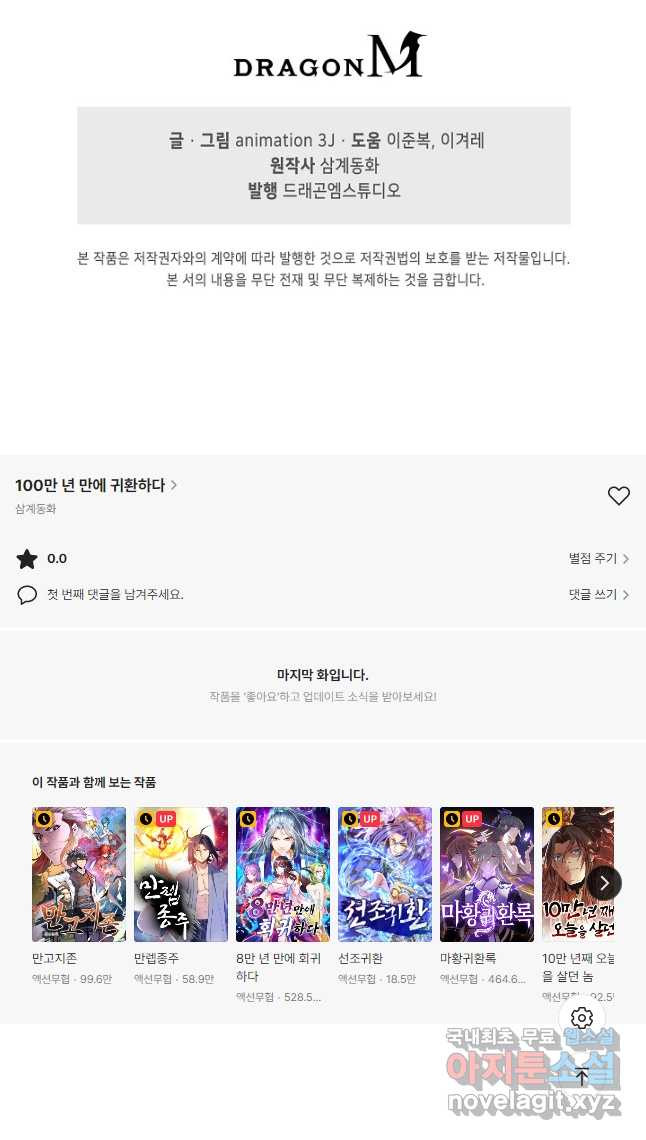
Task: Jump to top with the up arrow
Action: click(x=582, y=1077)
